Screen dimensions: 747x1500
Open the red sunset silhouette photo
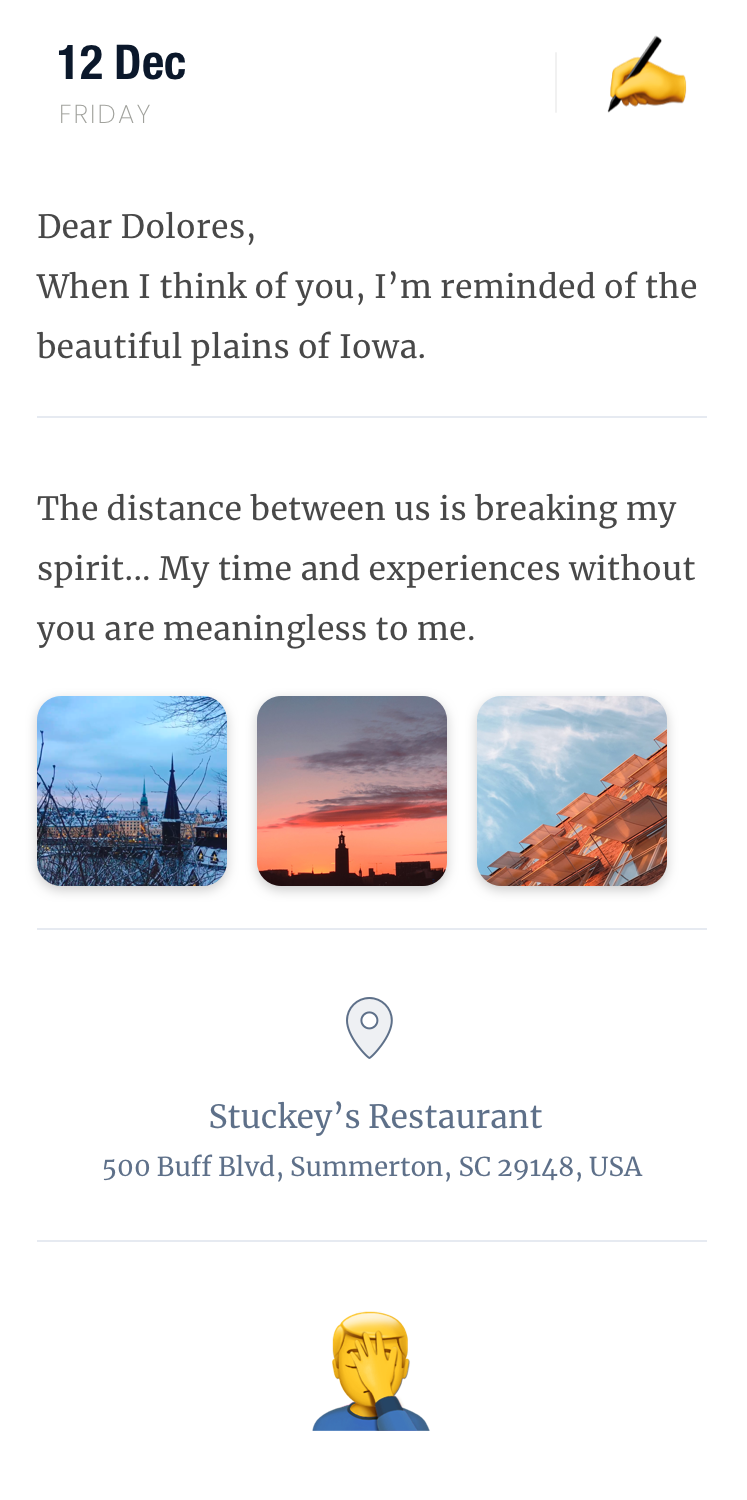[x=352, y=791]
